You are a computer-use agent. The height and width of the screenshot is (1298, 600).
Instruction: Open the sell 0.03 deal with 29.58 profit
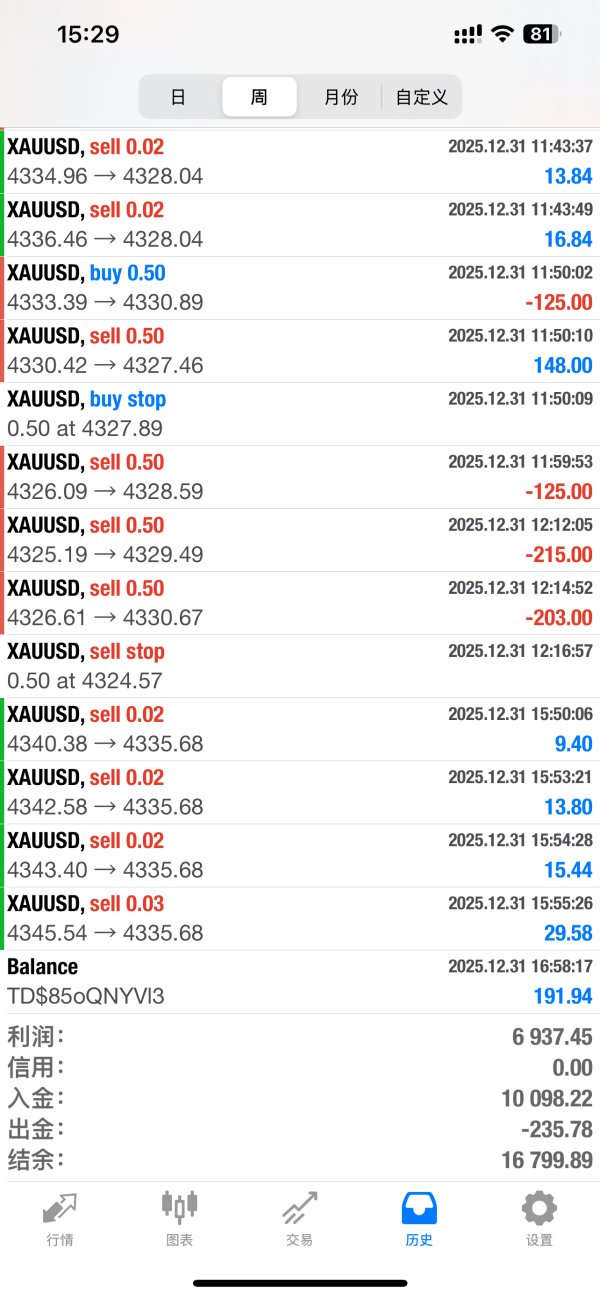300,918
